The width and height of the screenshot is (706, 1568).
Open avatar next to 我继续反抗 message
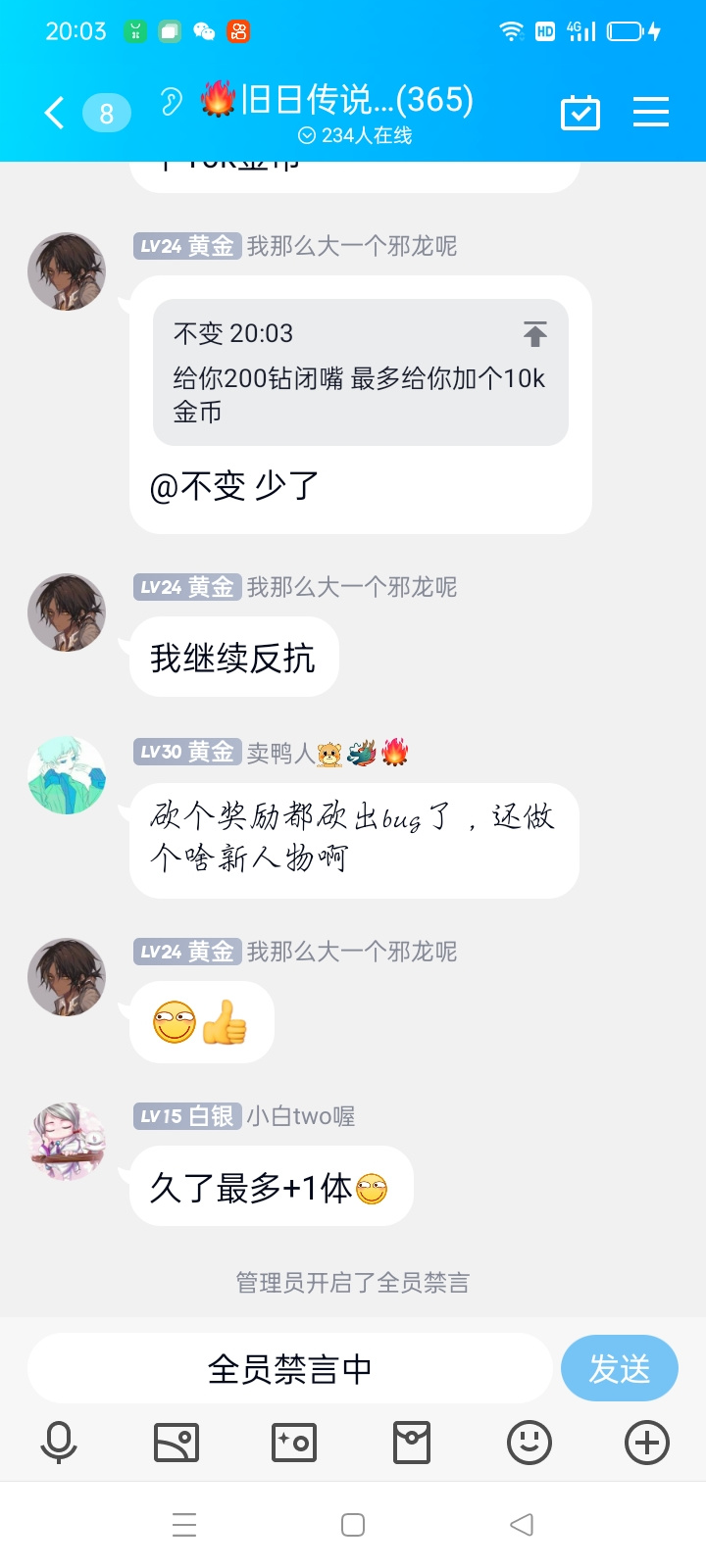pos(67,612)
